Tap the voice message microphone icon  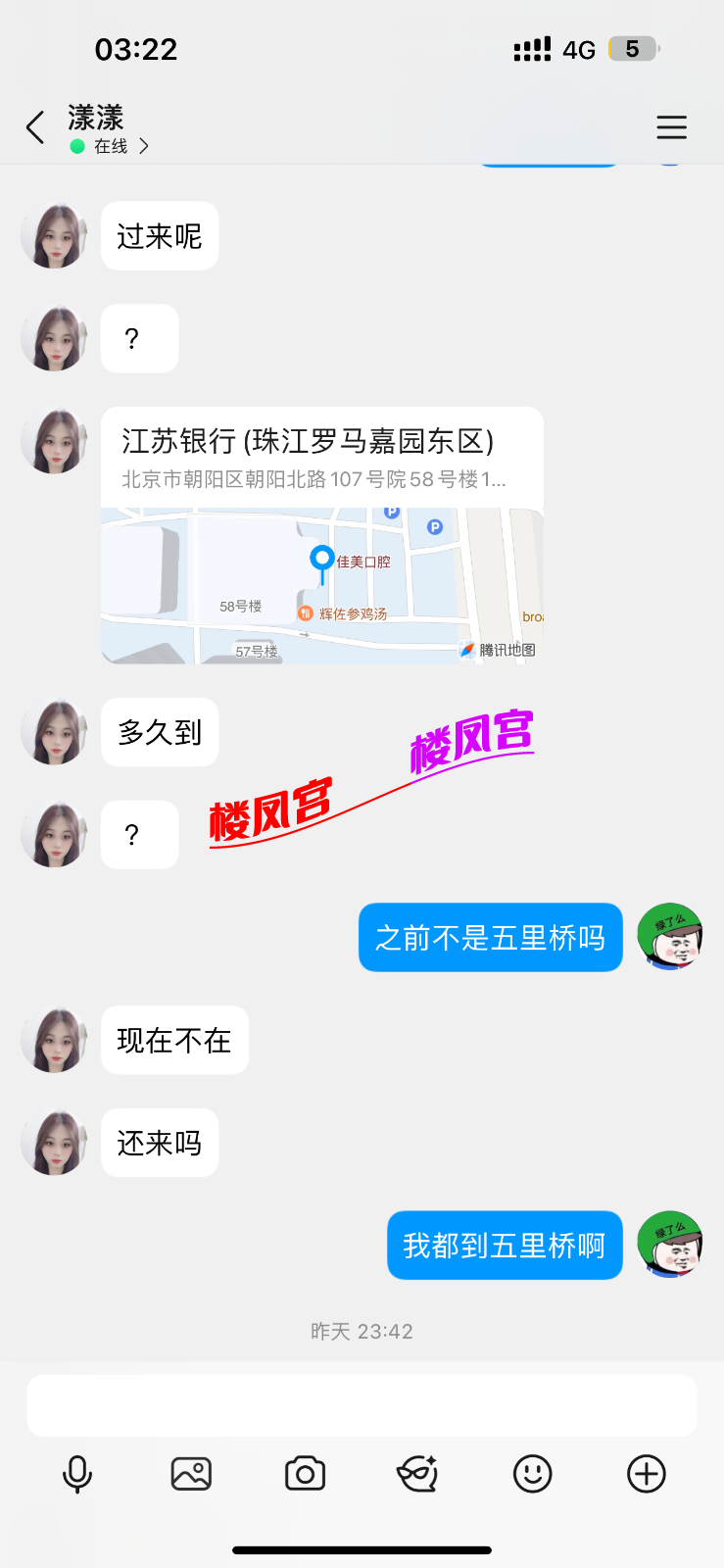coord(78,1473)
